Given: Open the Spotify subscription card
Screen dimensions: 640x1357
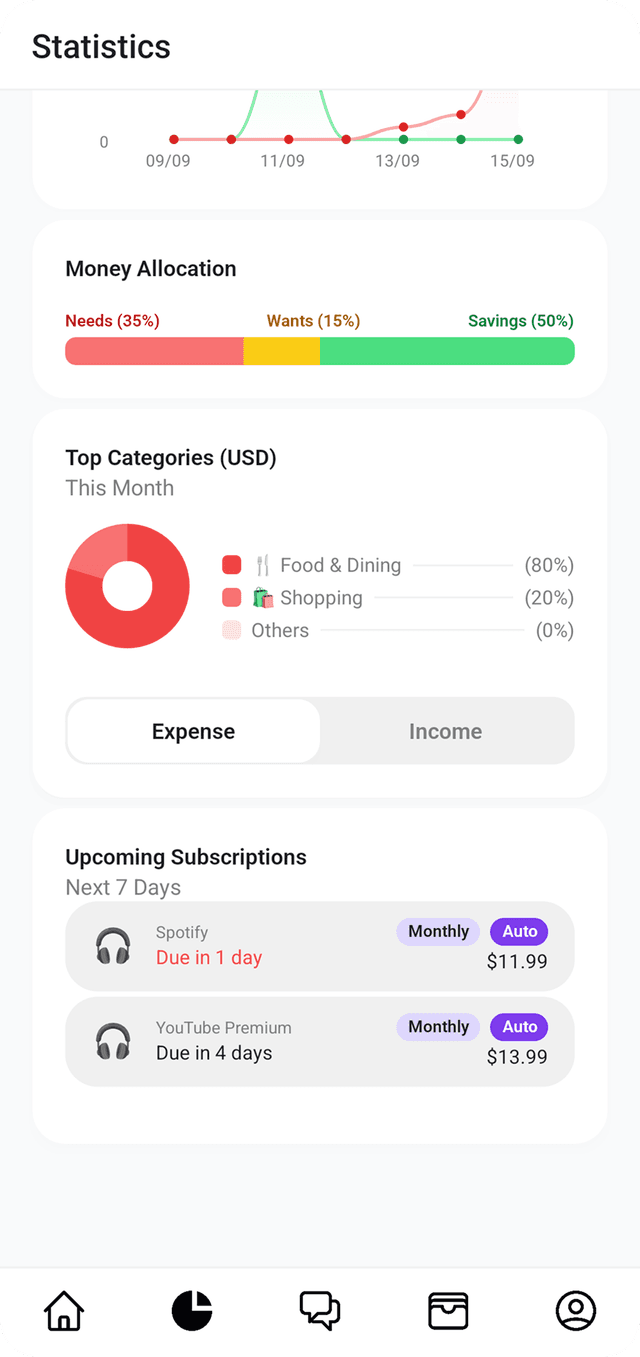Looking at the screenshot, I should point(320,946).
